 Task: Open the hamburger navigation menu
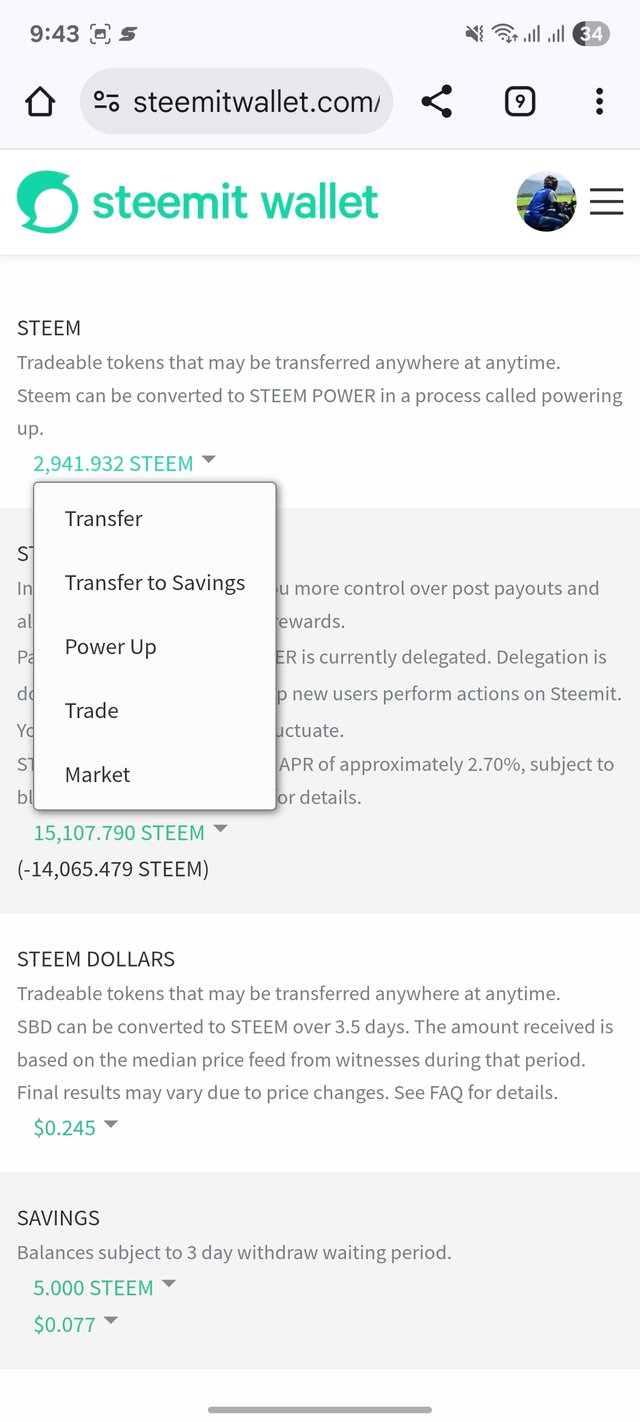pyautogui.click(x=606, y=202)
